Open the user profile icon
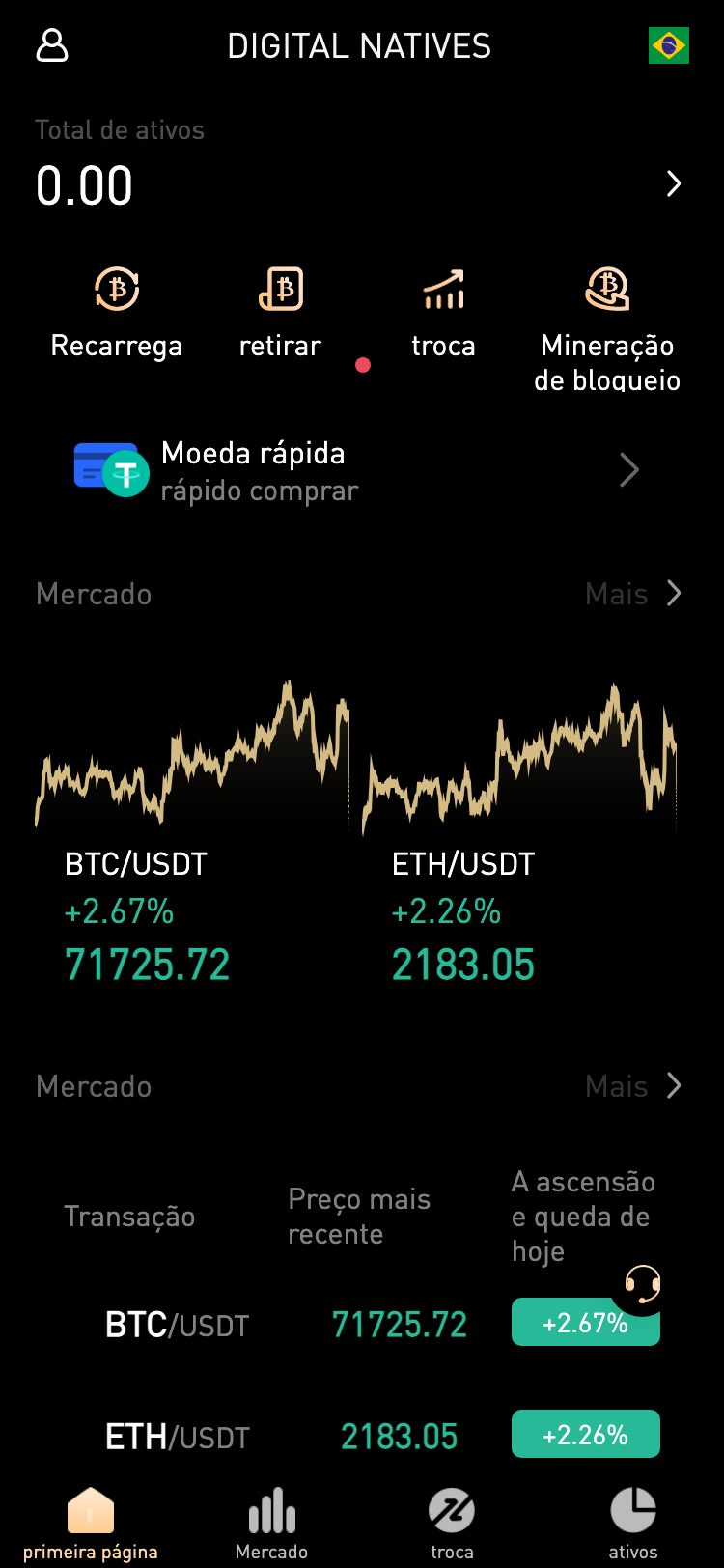This screenshot has width=724, height=1568. (x=52, y=45)
